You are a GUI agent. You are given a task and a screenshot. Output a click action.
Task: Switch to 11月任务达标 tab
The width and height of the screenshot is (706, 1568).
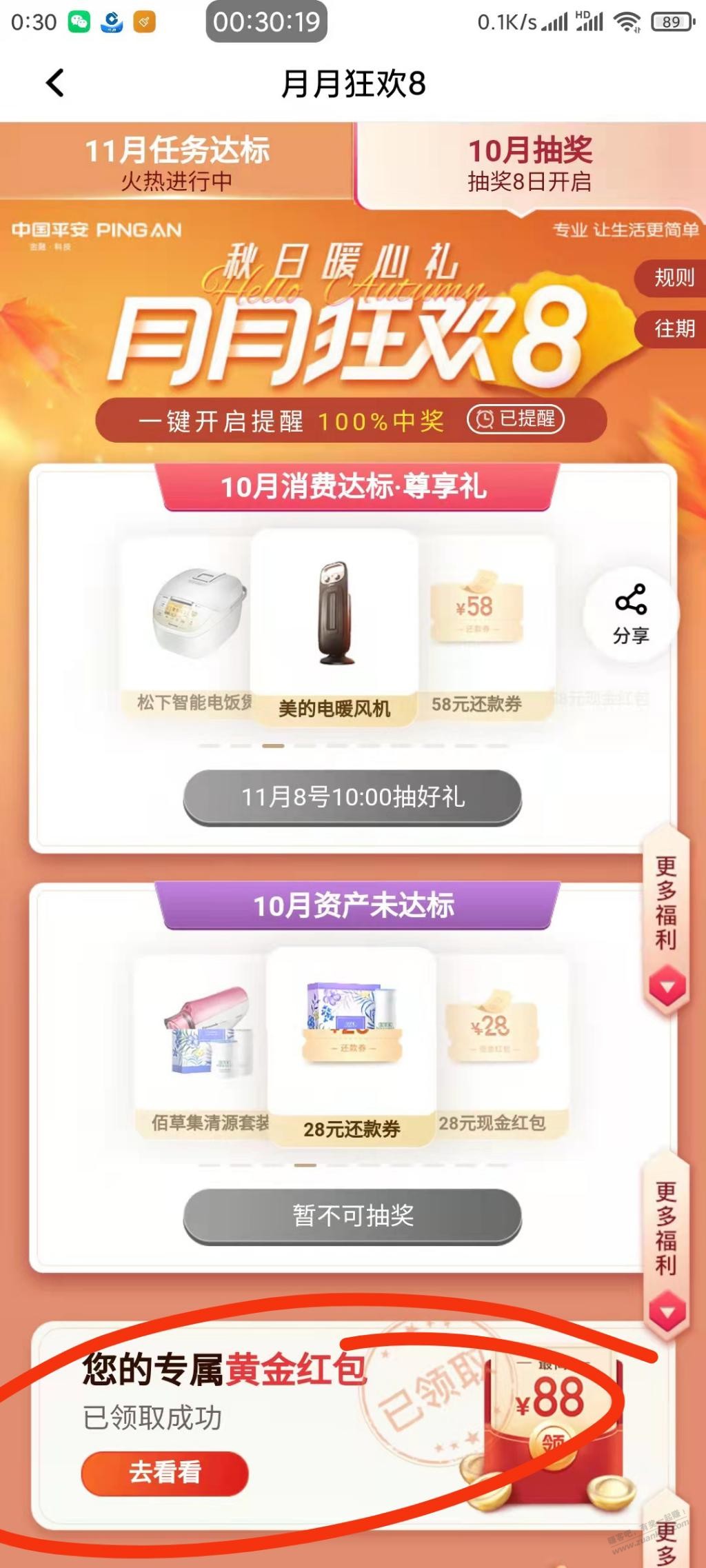click(x=176, y=163)
